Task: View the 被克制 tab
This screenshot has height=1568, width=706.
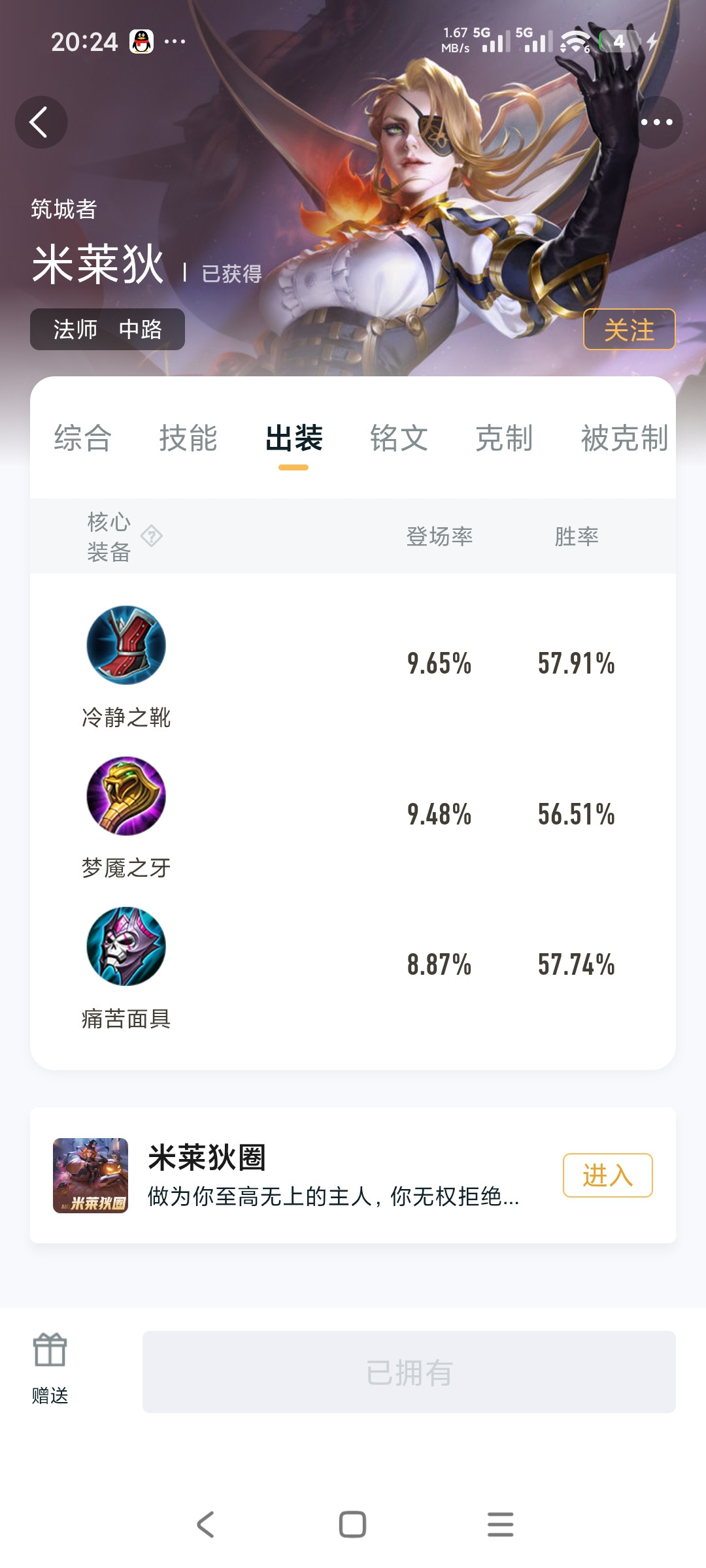Action: tap(624, 438)
